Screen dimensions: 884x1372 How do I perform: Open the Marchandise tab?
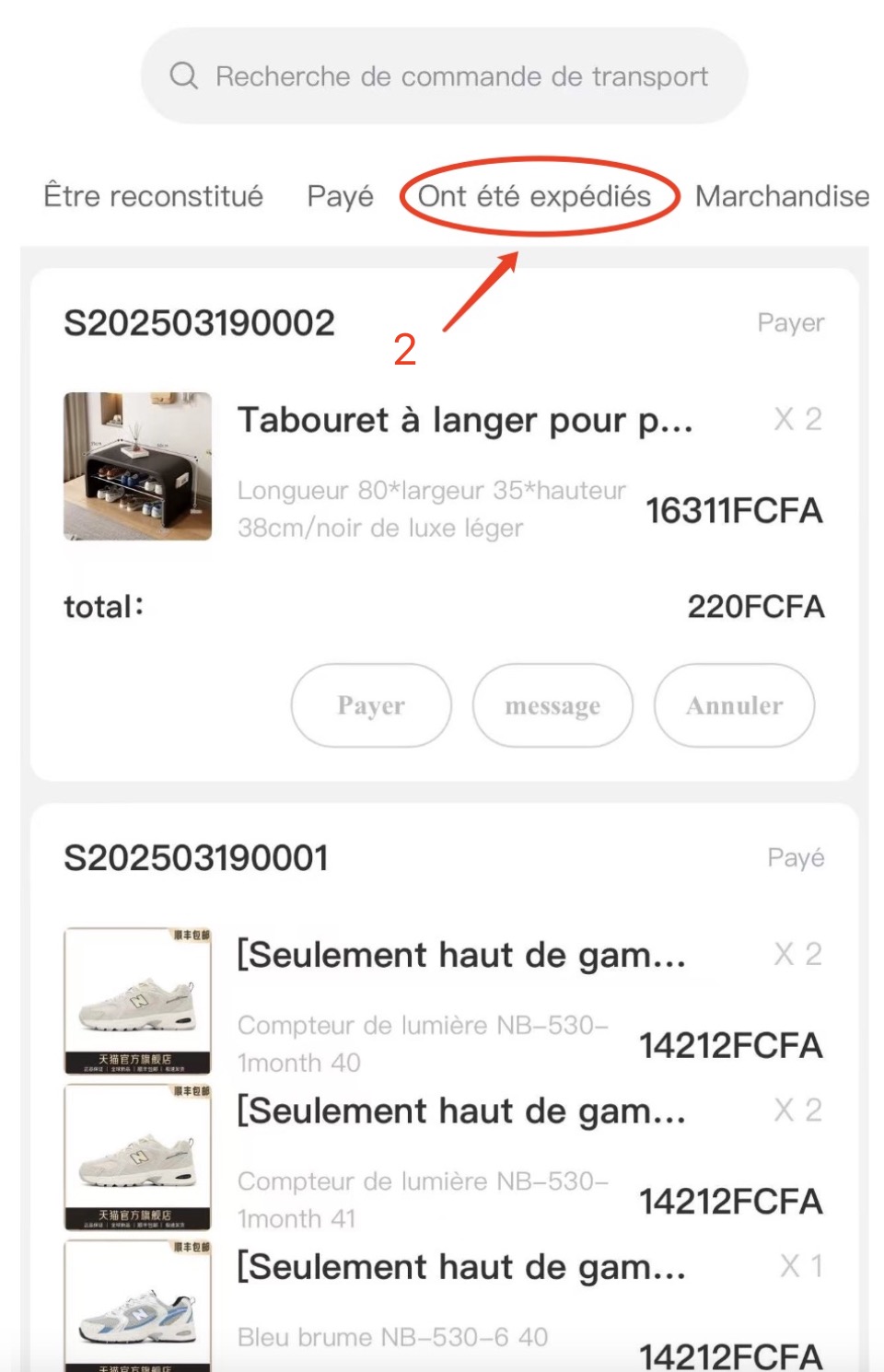[781, 196]
